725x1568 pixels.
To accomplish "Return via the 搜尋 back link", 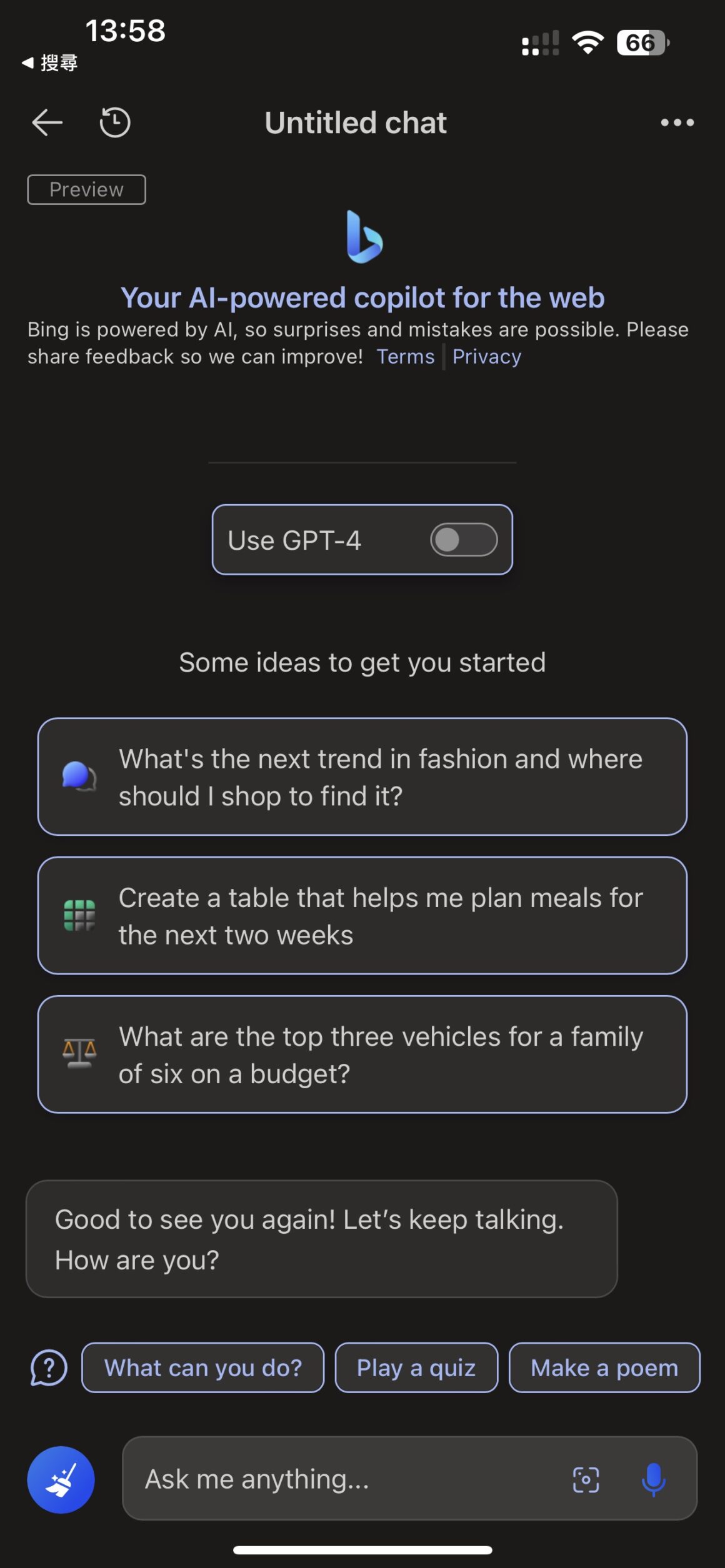I will click(x=50, y=62).
